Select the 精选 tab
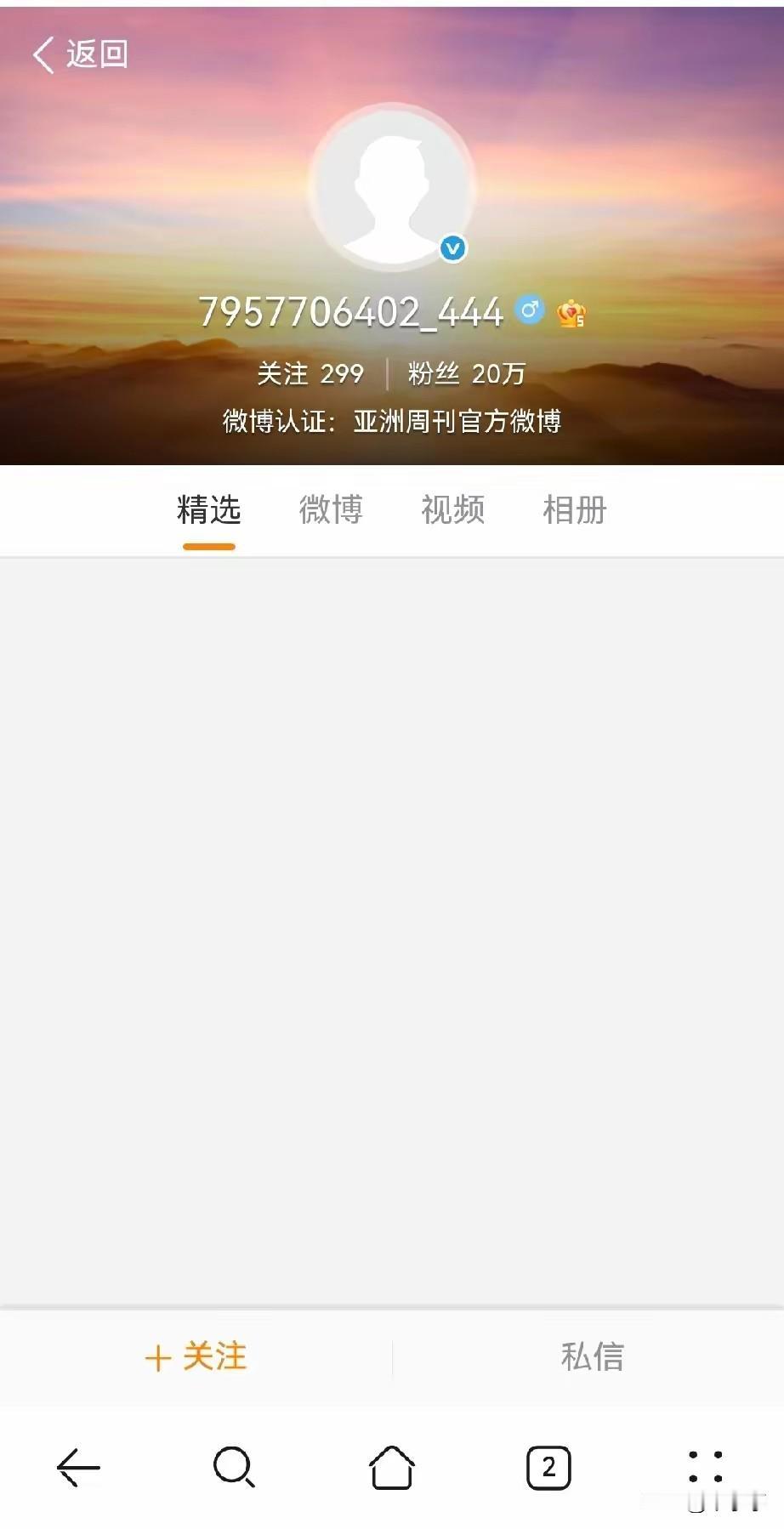 [x=208, y=509]
